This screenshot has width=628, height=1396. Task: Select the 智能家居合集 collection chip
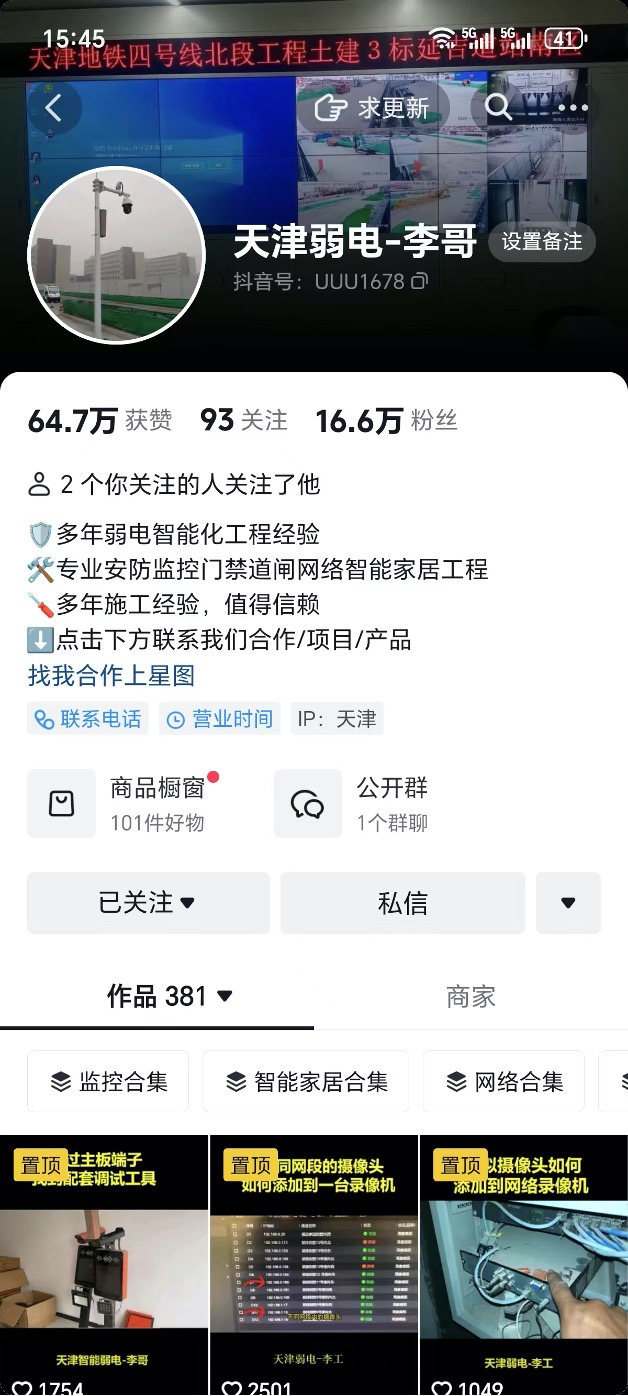(x=306, y=1081)
